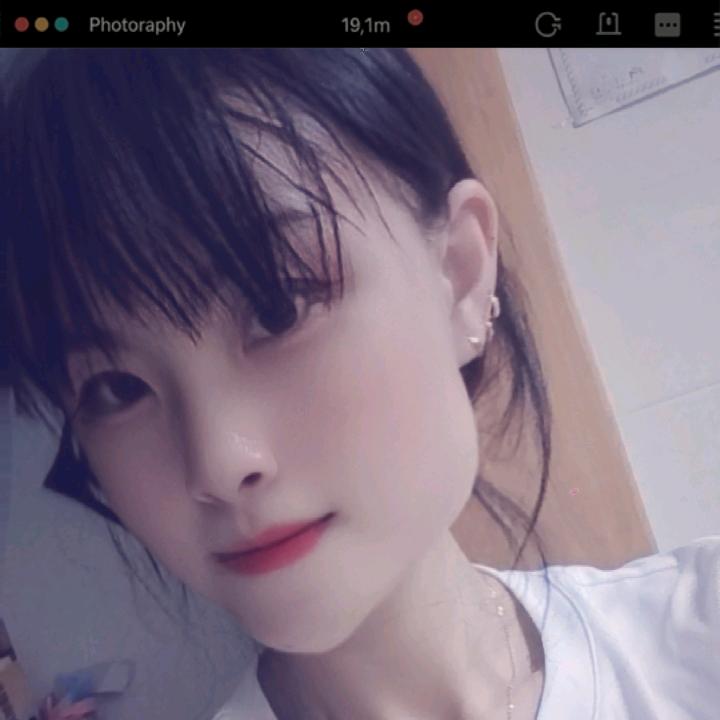Open the menu at the top right edge
720x720 pixels.
point(714,26)
